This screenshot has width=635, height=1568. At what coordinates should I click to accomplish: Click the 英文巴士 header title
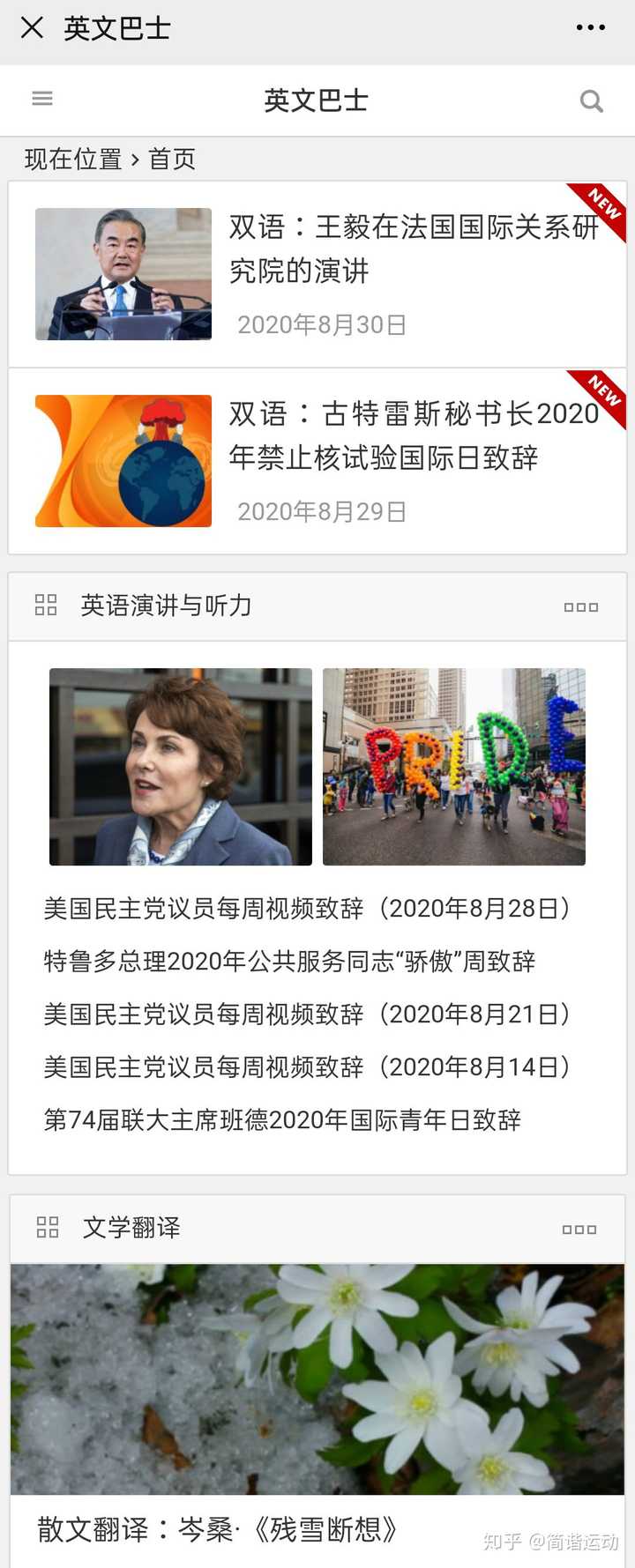pyautogui.click(x=315, y=100)
